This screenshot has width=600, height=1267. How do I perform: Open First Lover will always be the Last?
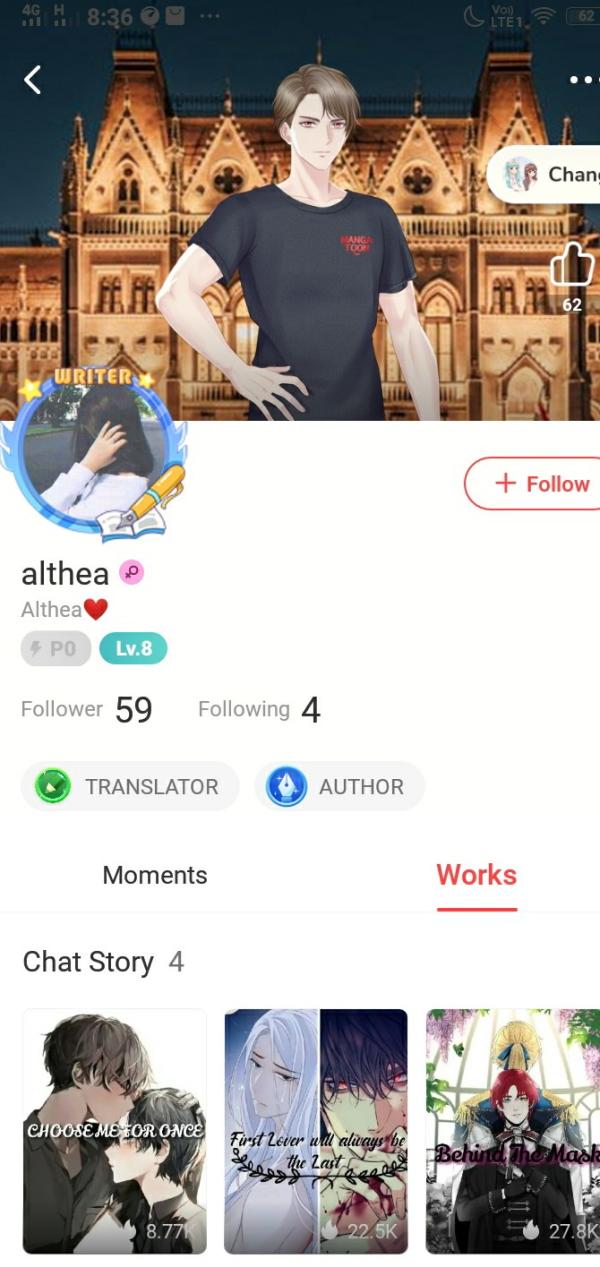coord(316,1131)
